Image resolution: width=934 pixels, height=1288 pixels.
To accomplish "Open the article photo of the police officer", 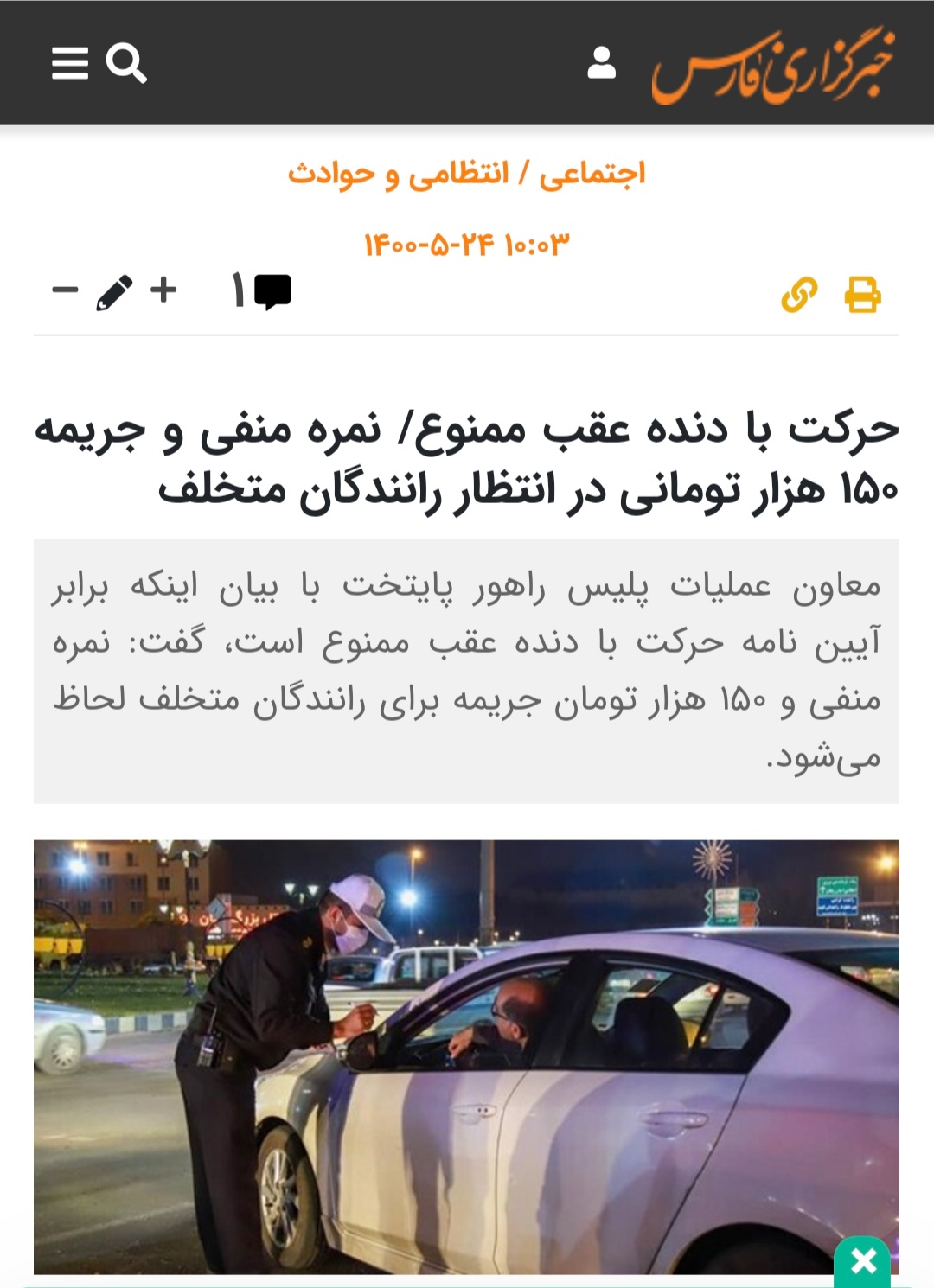I will coord(466,1055).
